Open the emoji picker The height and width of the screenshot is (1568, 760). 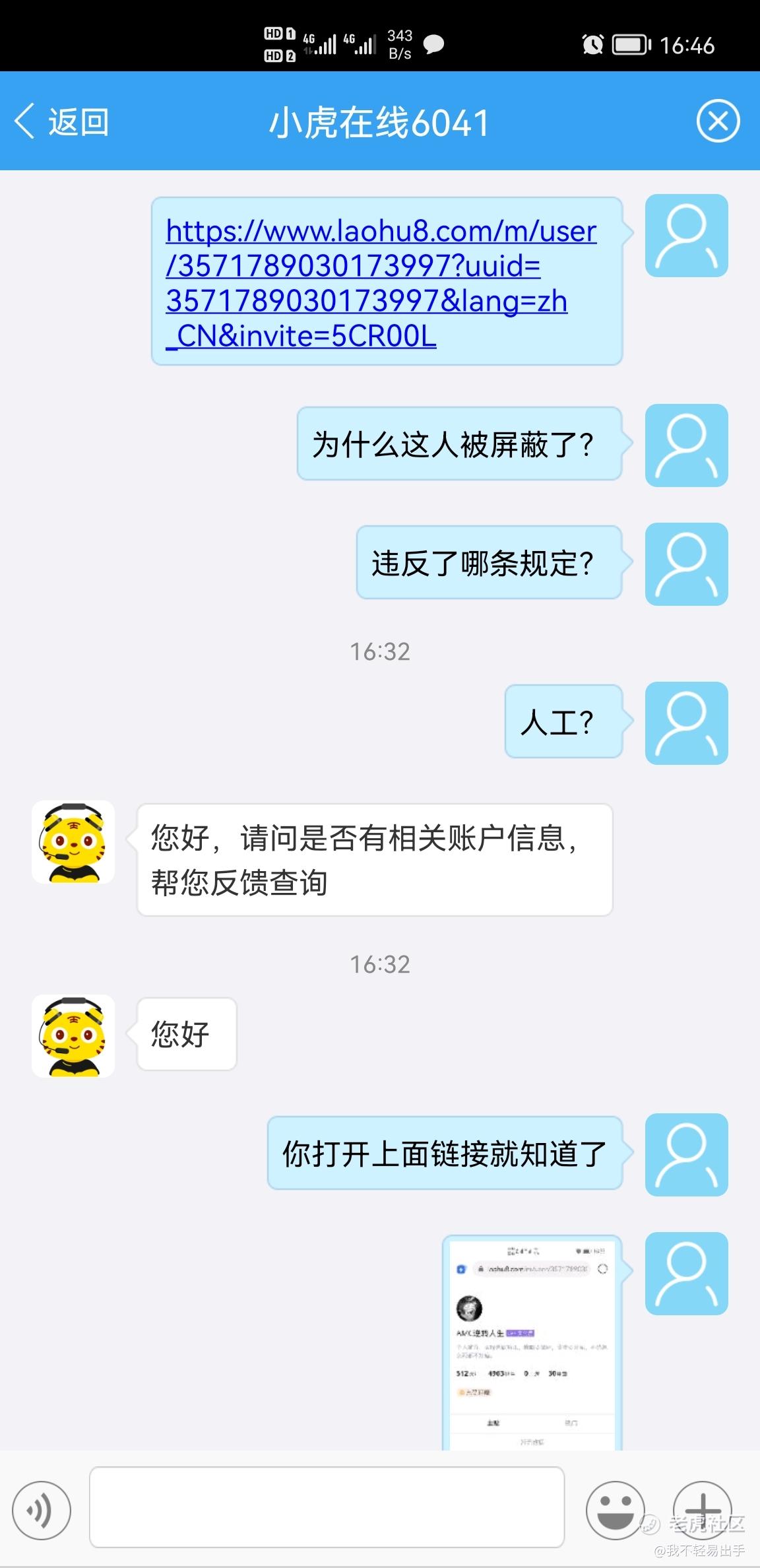614,1510
